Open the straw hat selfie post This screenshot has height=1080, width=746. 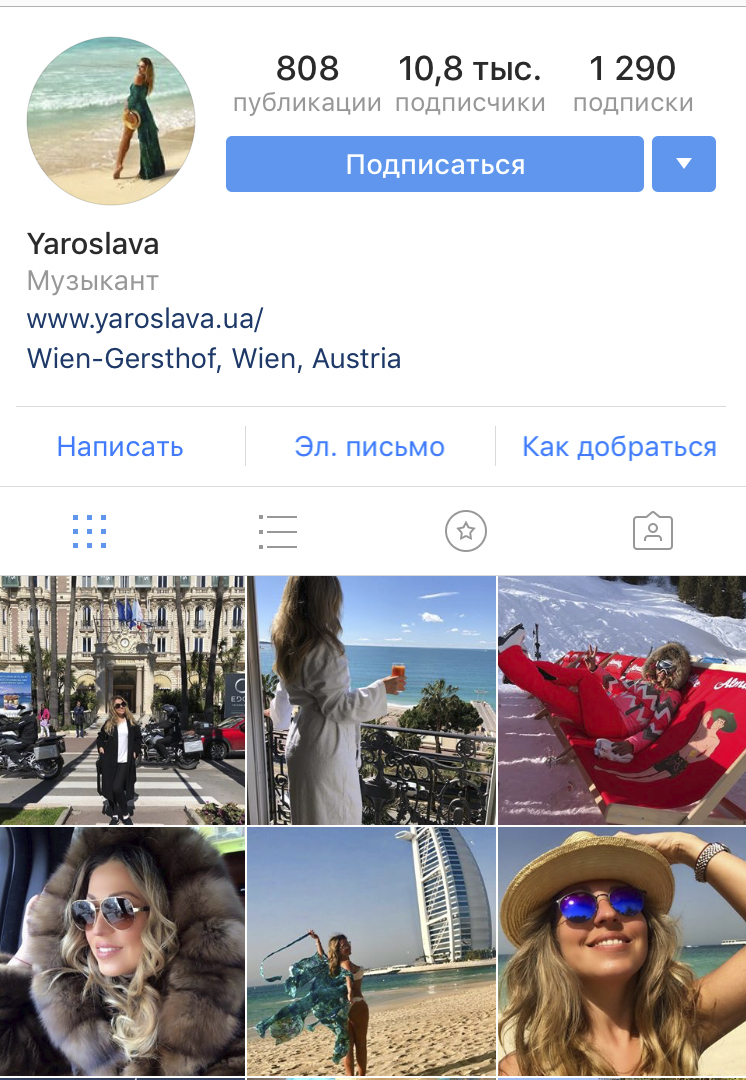click(621, 952)
